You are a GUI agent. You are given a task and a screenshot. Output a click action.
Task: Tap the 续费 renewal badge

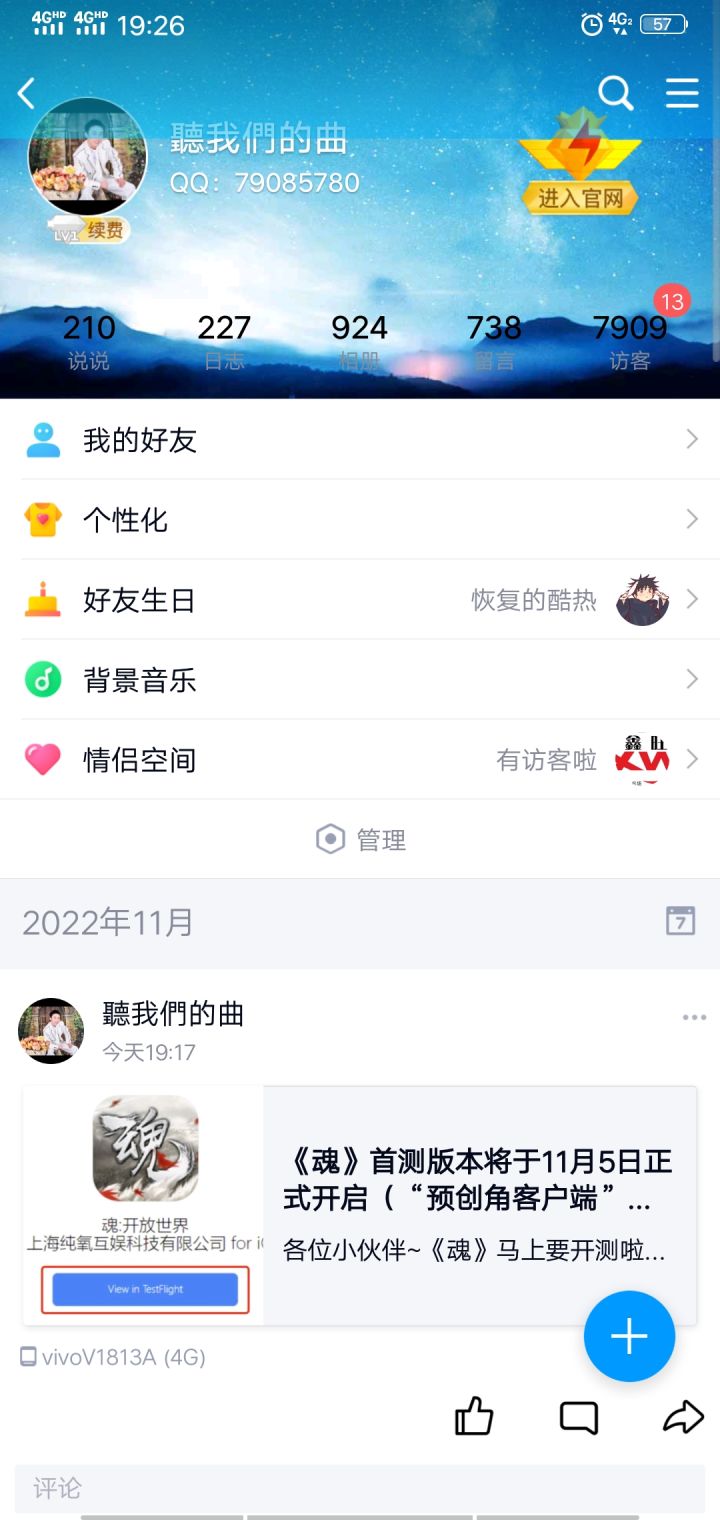[x=104, y=231]
